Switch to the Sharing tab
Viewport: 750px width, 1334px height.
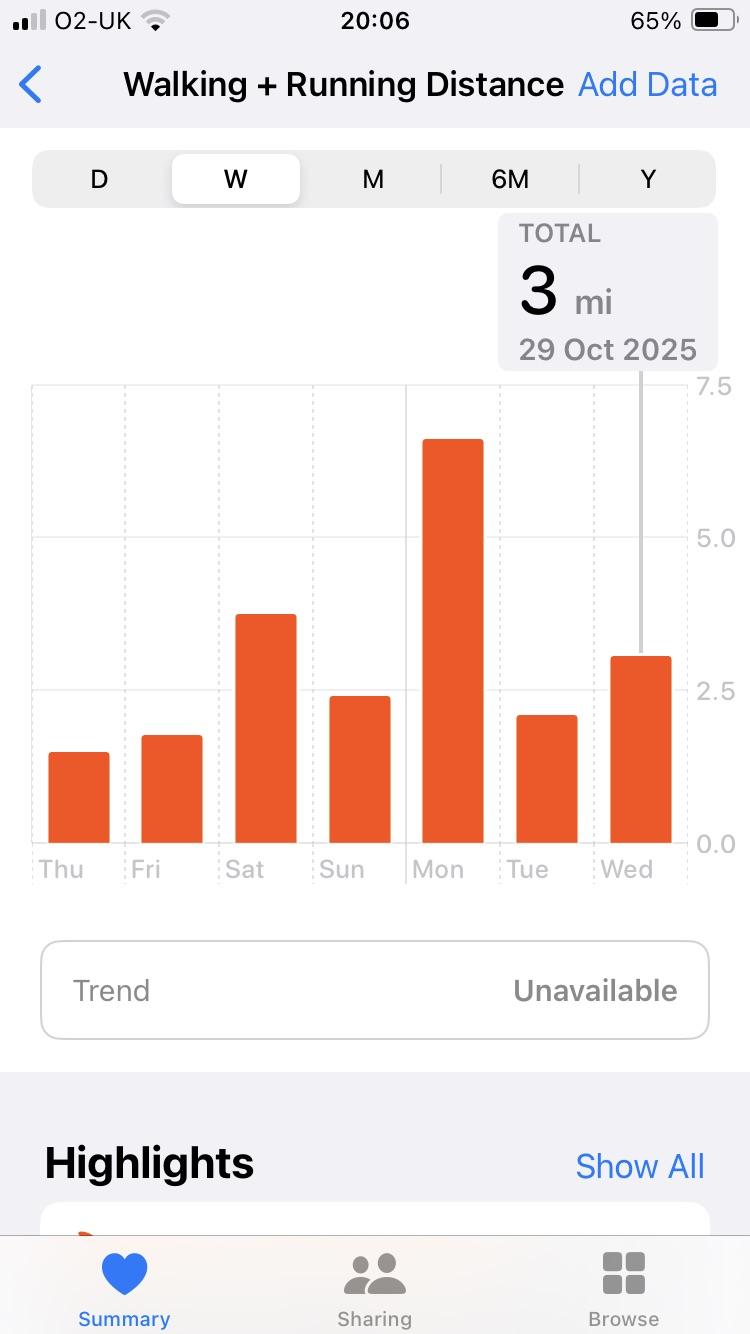[x=374, y=1289]
